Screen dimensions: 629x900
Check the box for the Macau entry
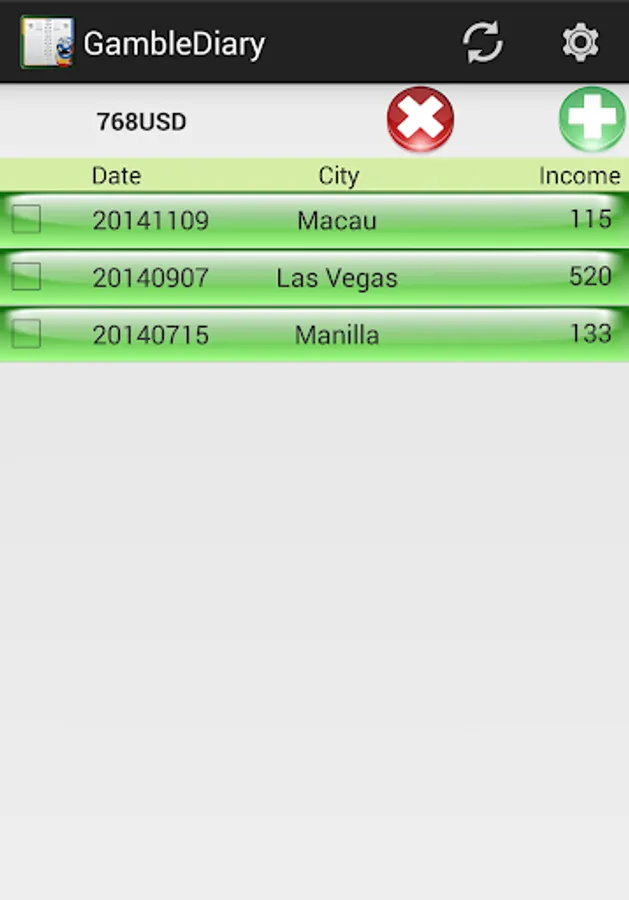click(x=27, y=219)
